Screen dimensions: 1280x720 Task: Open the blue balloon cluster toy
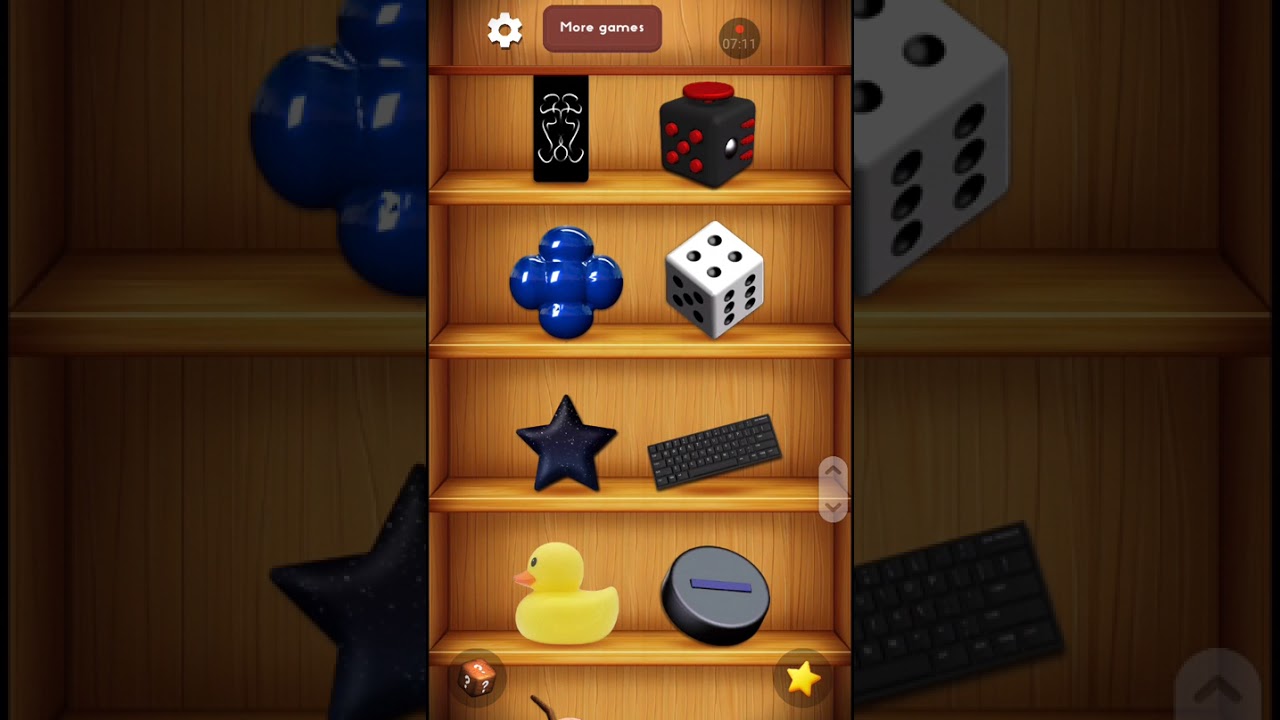click(566, 282)
